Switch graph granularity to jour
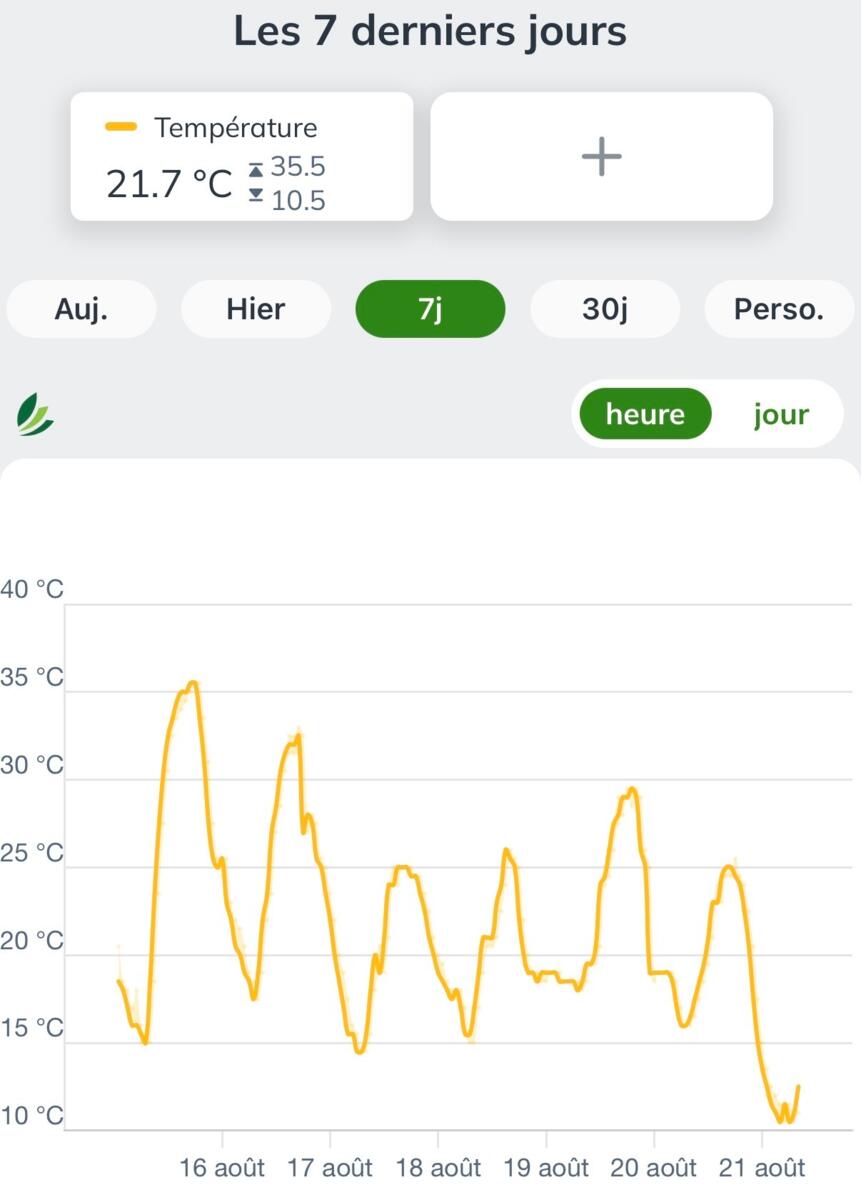Viewport: 861px width, 1200px height. click(781, 414)
